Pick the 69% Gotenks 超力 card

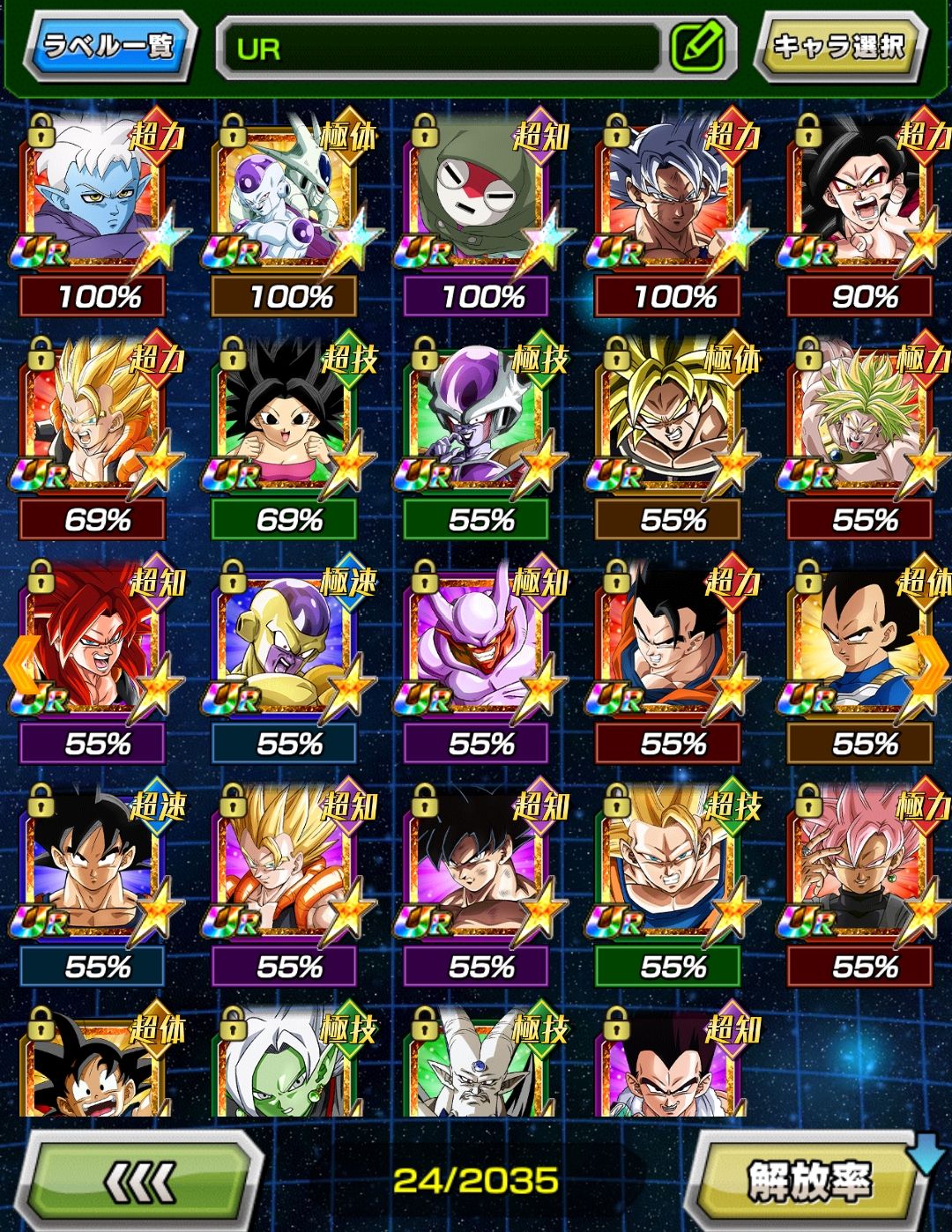click(x=93, y=421)
